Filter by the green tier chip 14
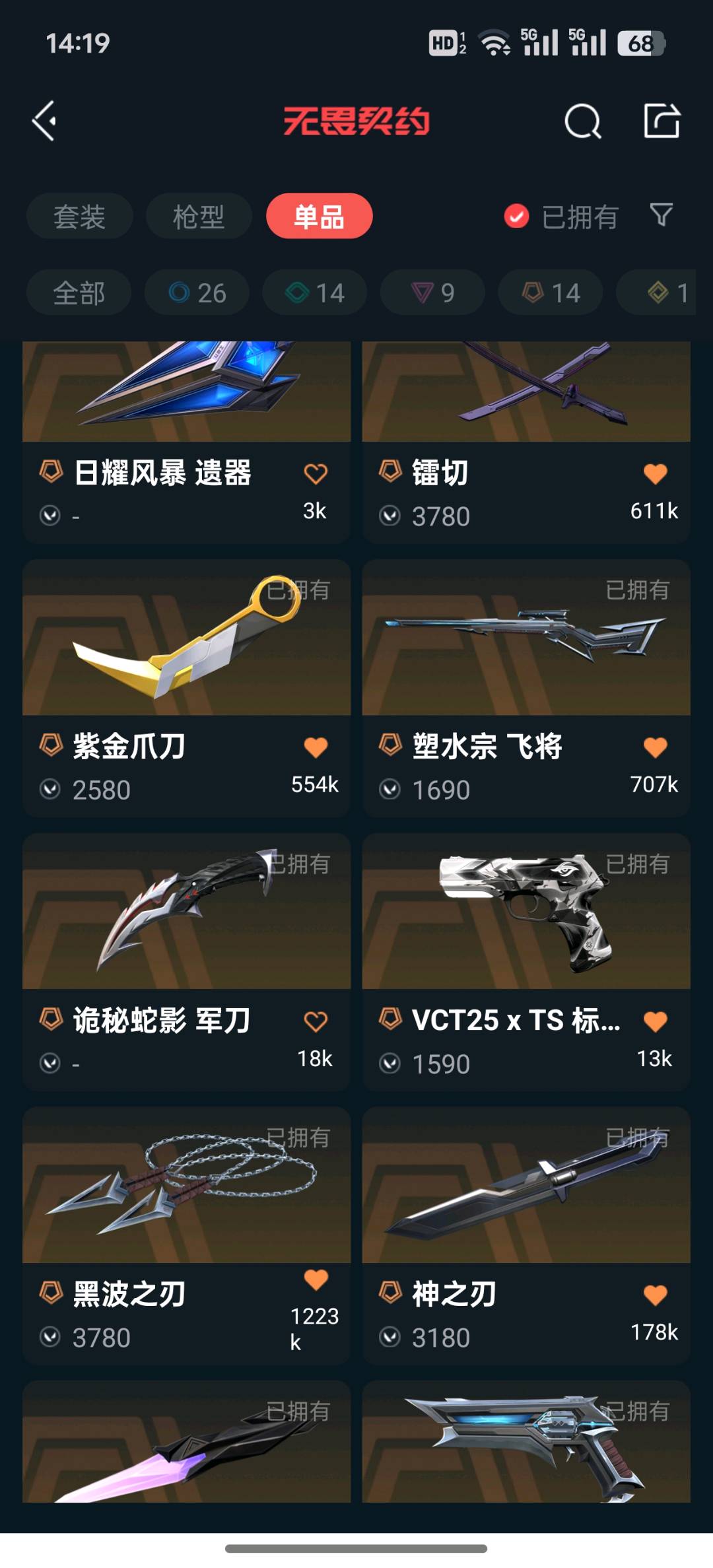The image size is (713, 1568). click(315, 293)
